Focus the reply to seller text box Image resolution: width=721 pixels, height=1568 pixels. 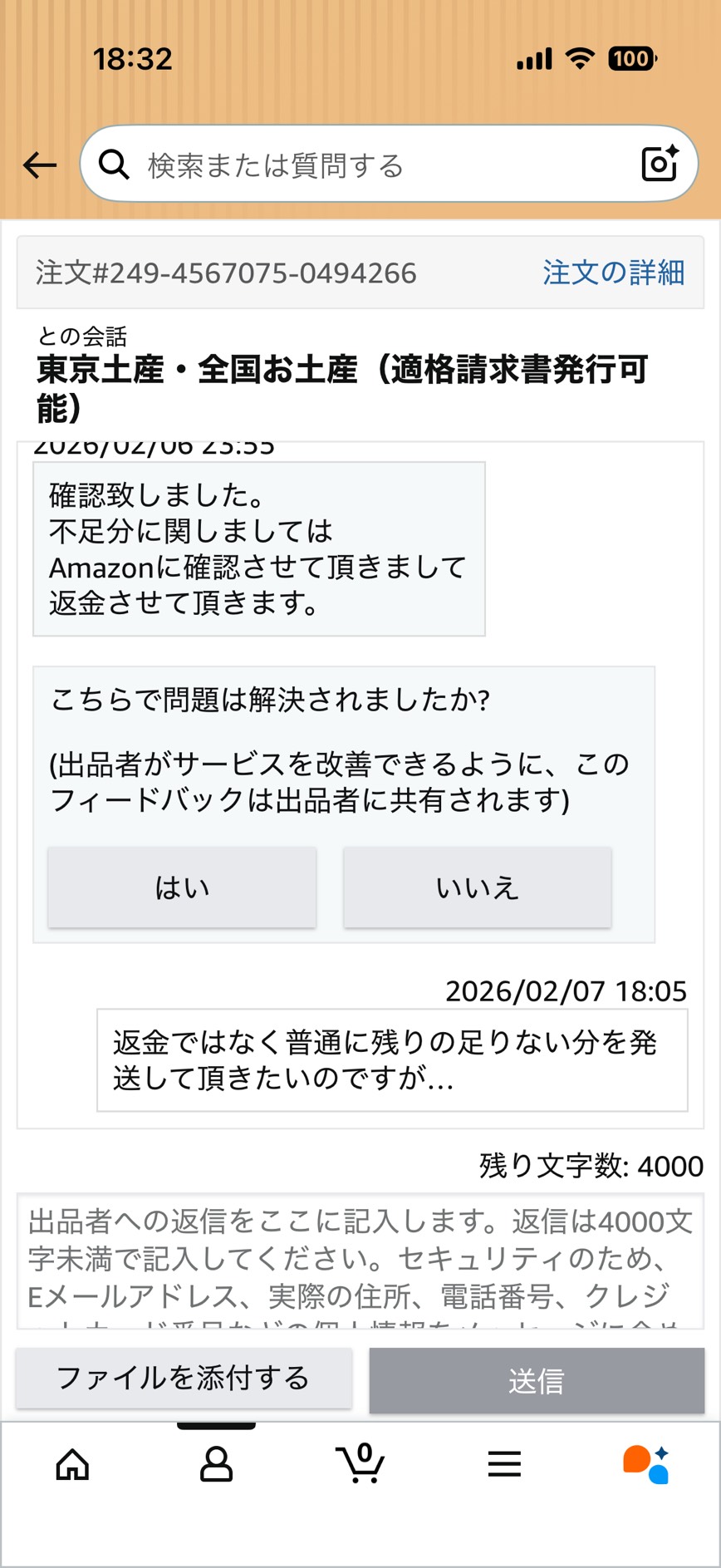point(360,1260)
